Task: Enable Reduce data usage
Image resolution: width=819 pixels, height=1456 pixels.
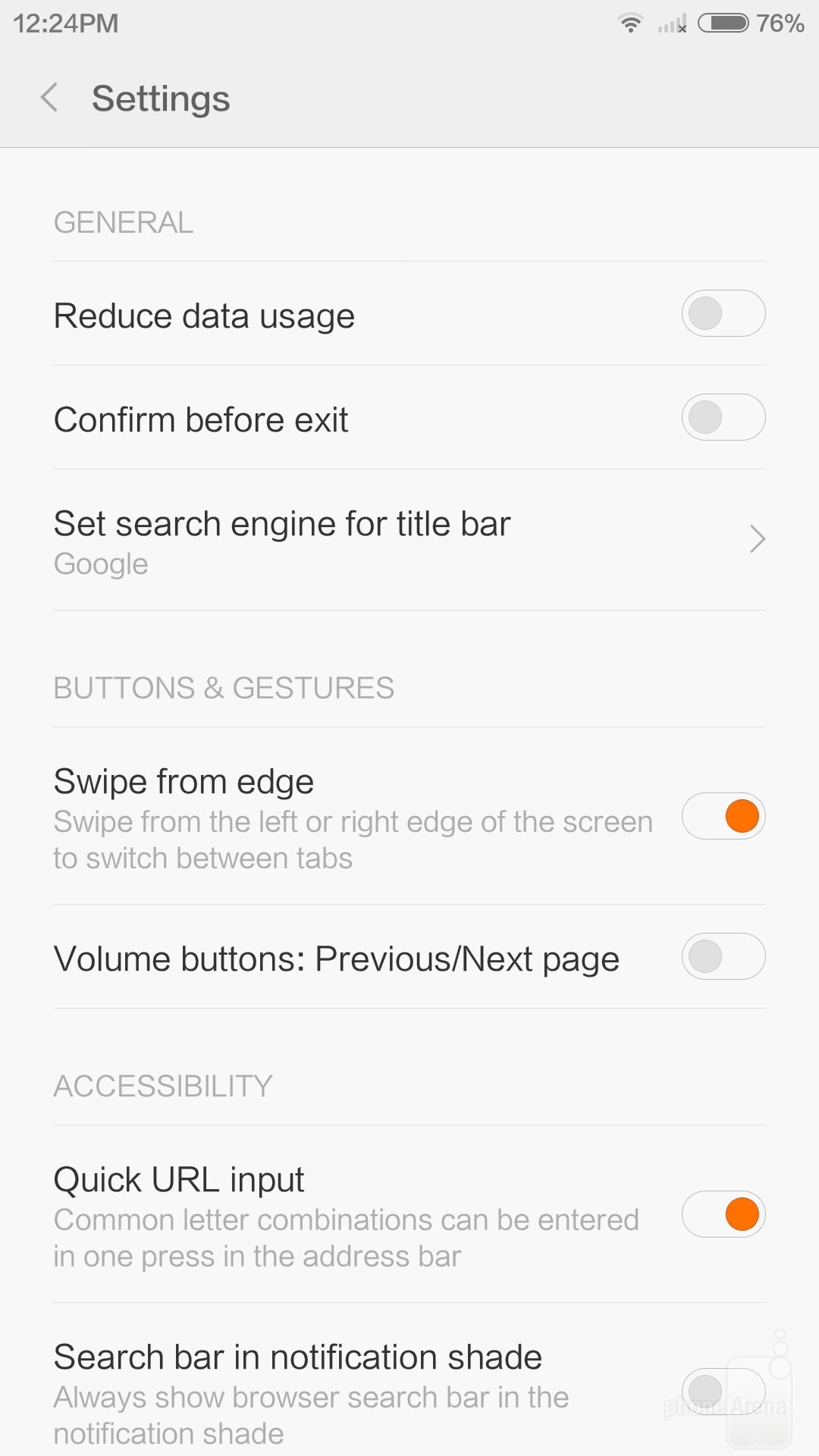Action: tap(723, 313)
